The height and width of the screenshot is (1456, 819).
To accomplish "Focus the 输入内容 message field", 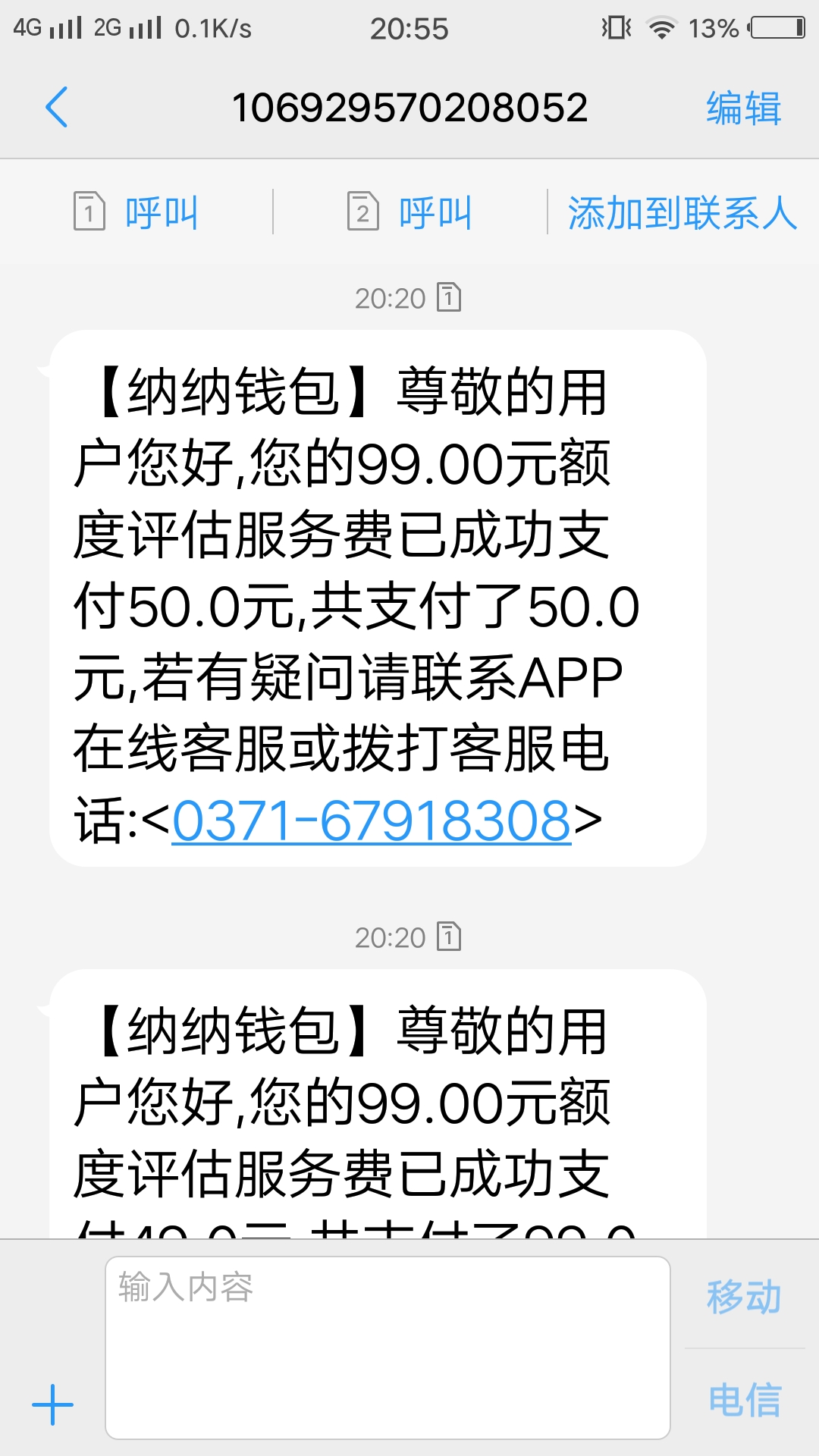I will click(x=388, y=1348).
